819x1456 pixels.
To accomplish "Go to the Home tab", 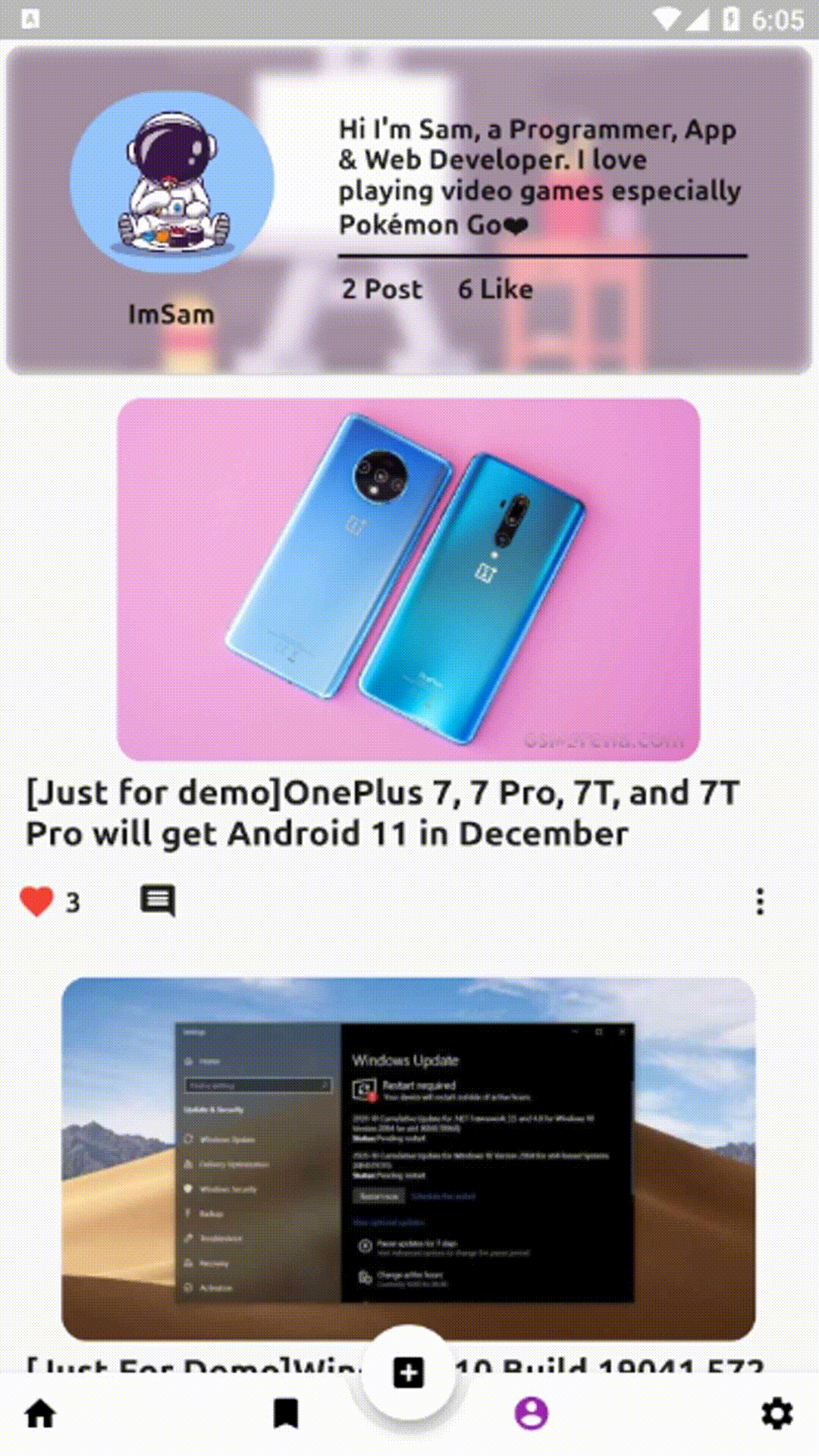I will click(x=41, y=1414).
